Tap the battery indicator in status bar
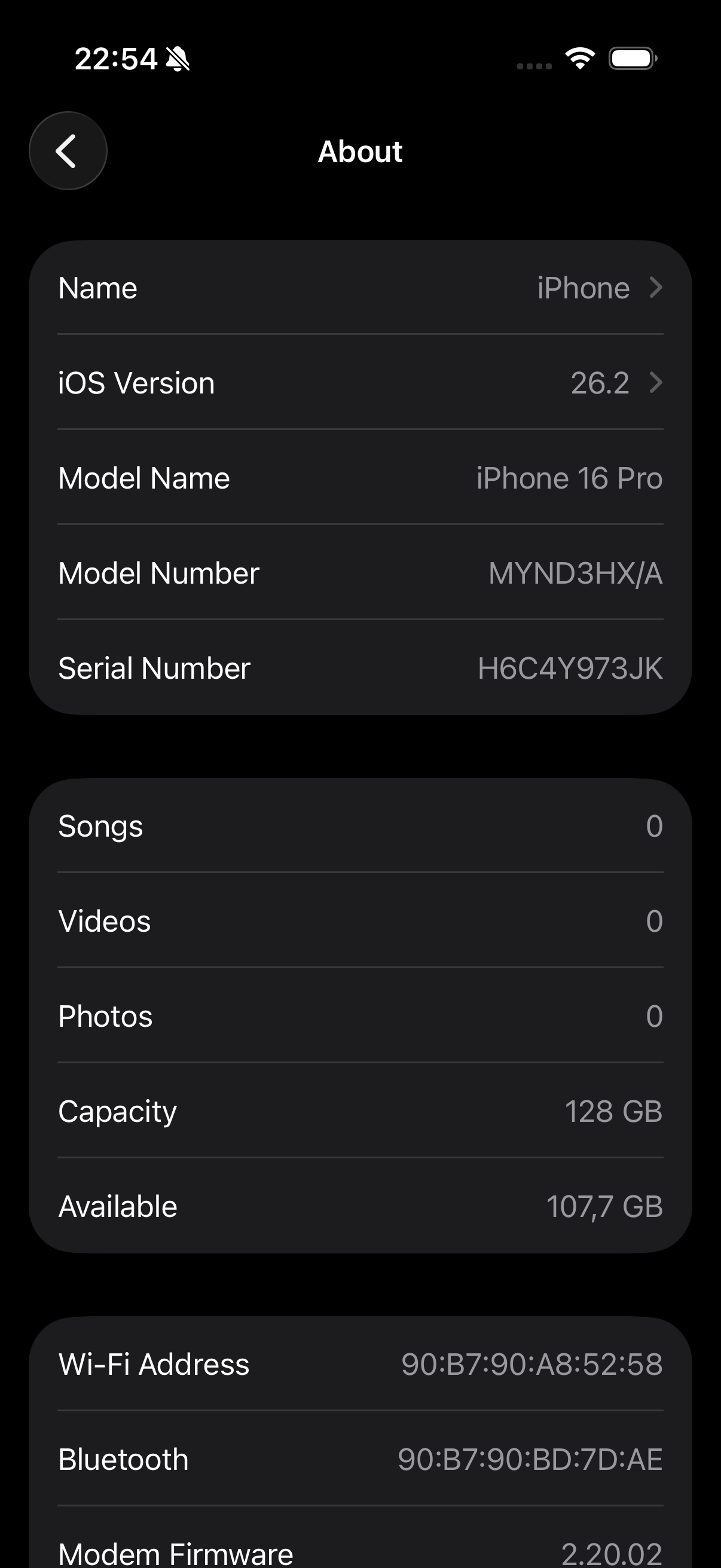The width and height of the screenshot is (721, 1568). tap(631, 58)
